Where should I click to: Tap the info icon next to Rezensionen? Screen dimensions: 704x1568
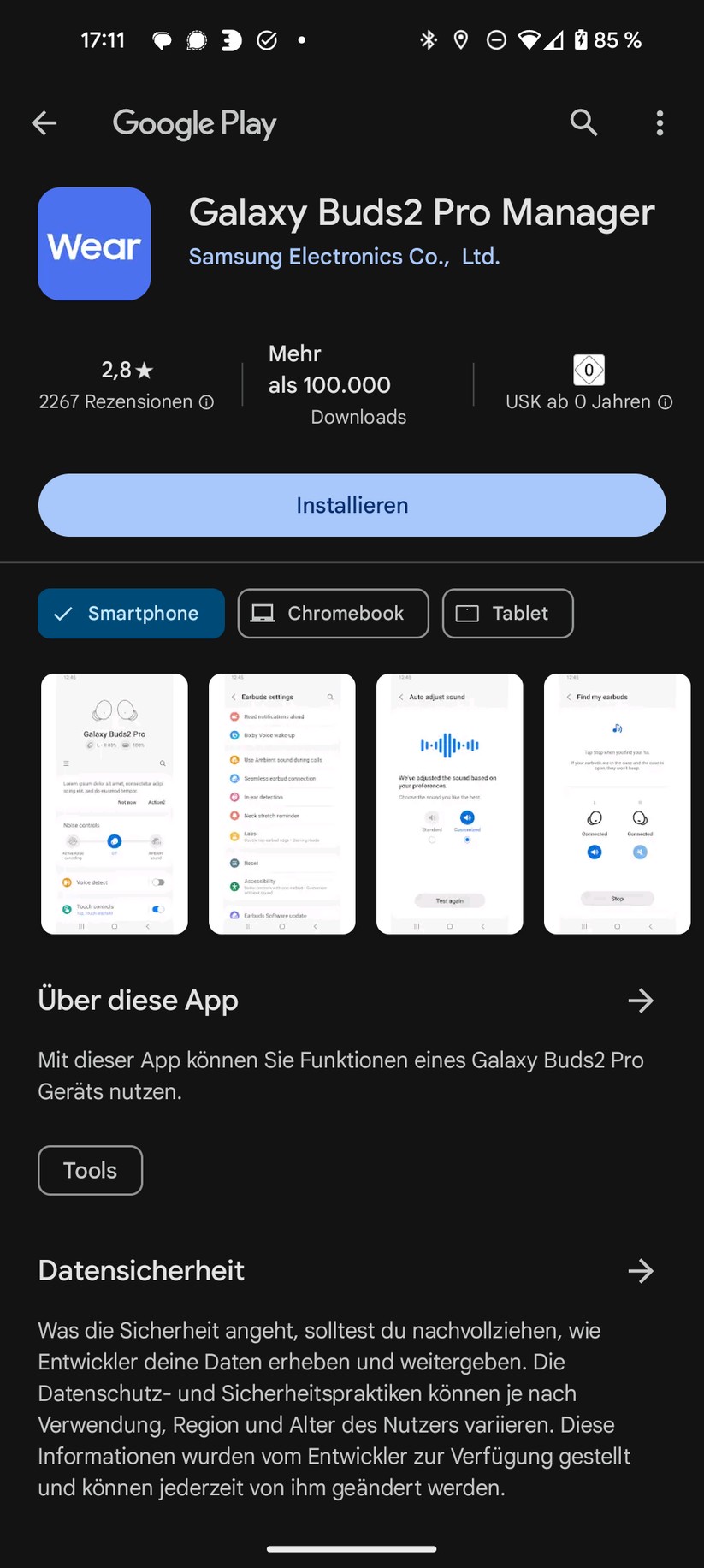pos(205,401)
